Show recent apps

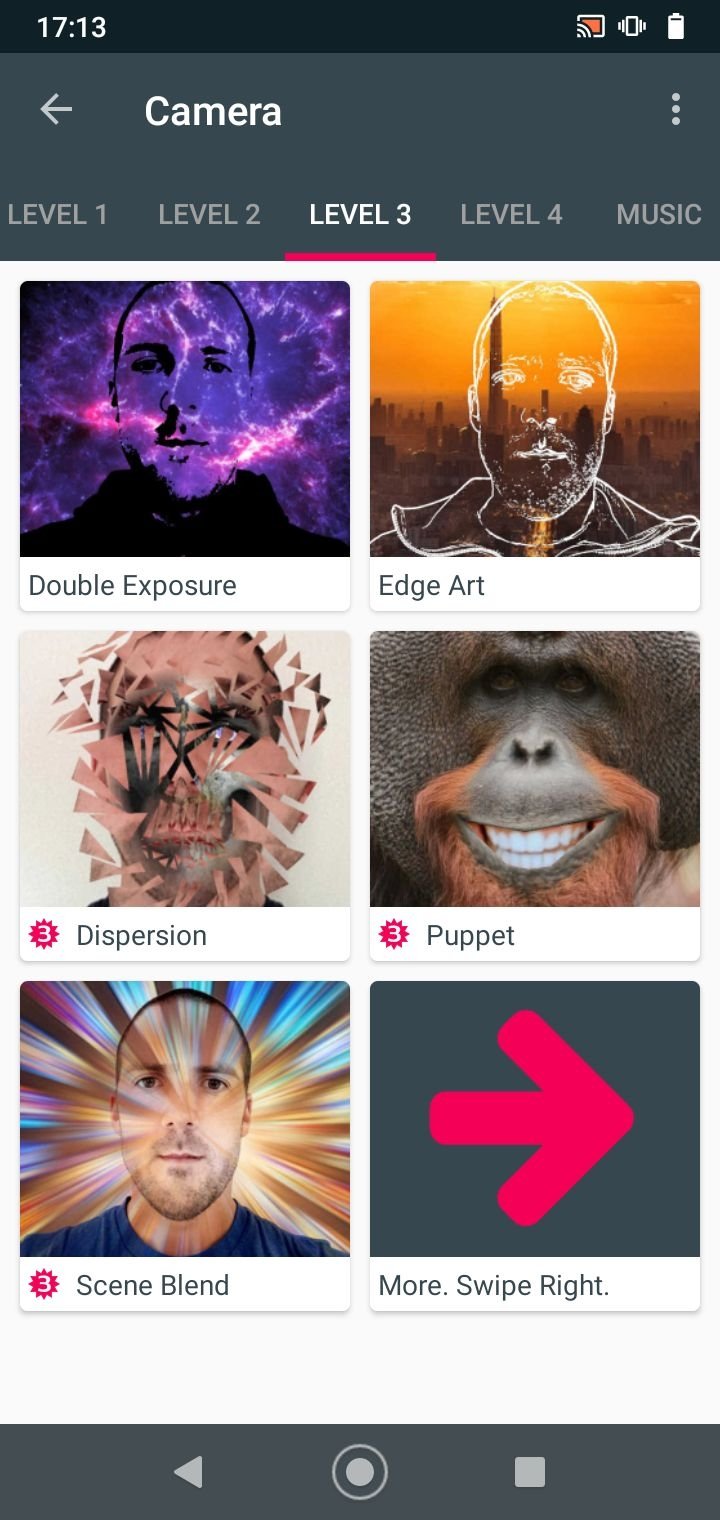[x=529, y=1472]
